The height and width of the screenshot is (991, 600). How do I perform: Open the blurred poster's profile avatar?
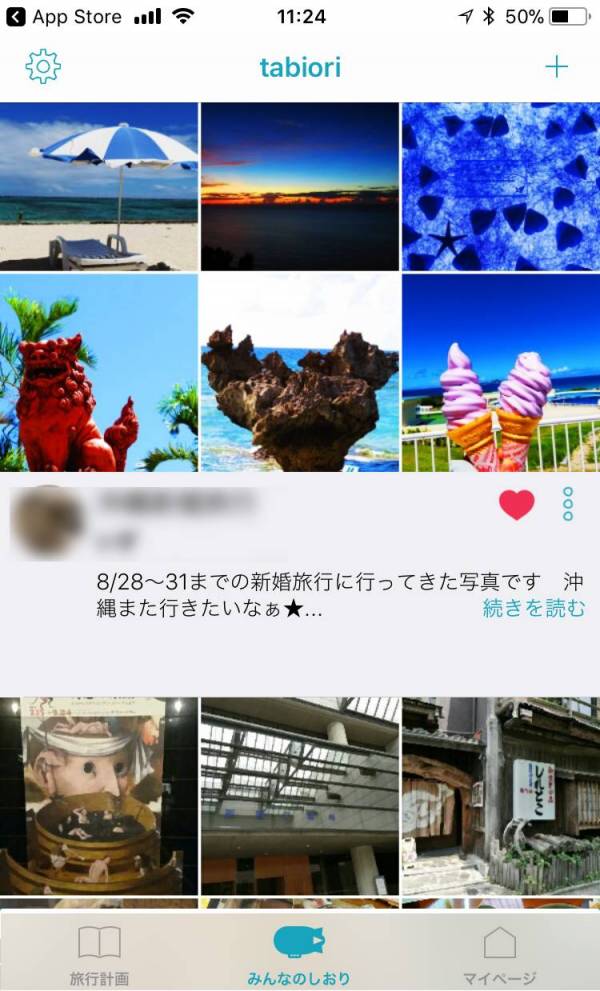47,521
